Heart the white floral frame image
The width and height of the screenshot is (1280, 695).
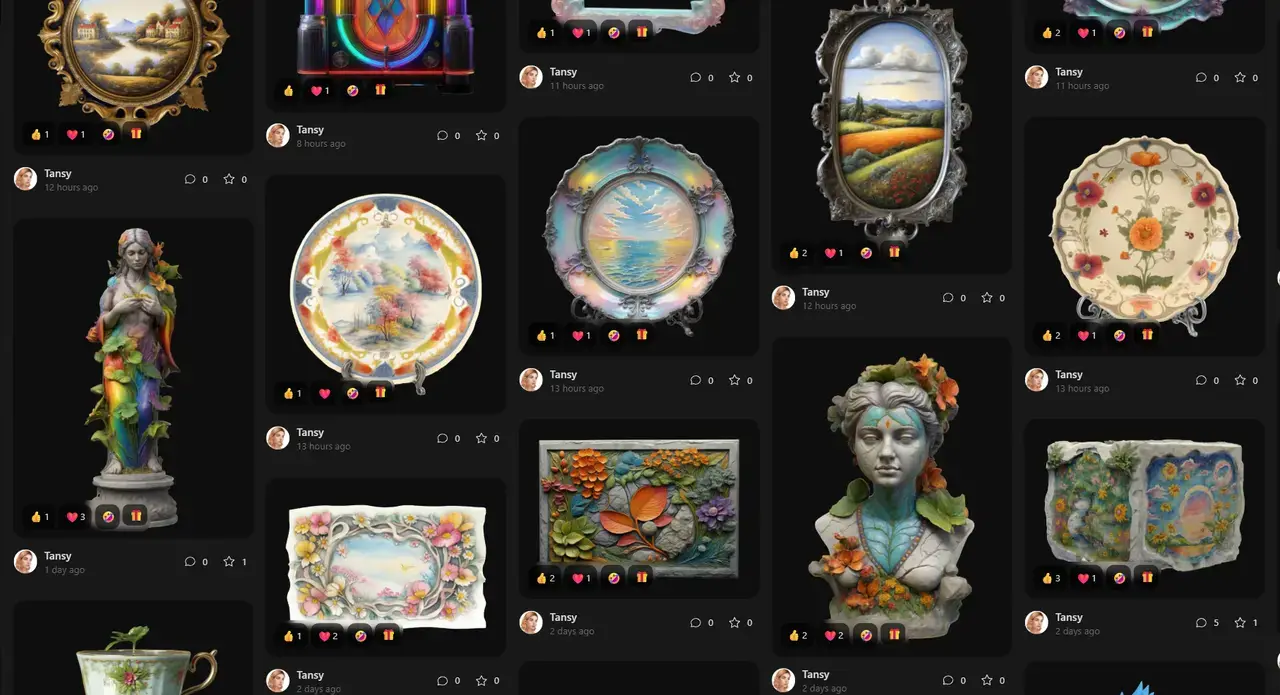pyautogui.click(x=324, y=635)
